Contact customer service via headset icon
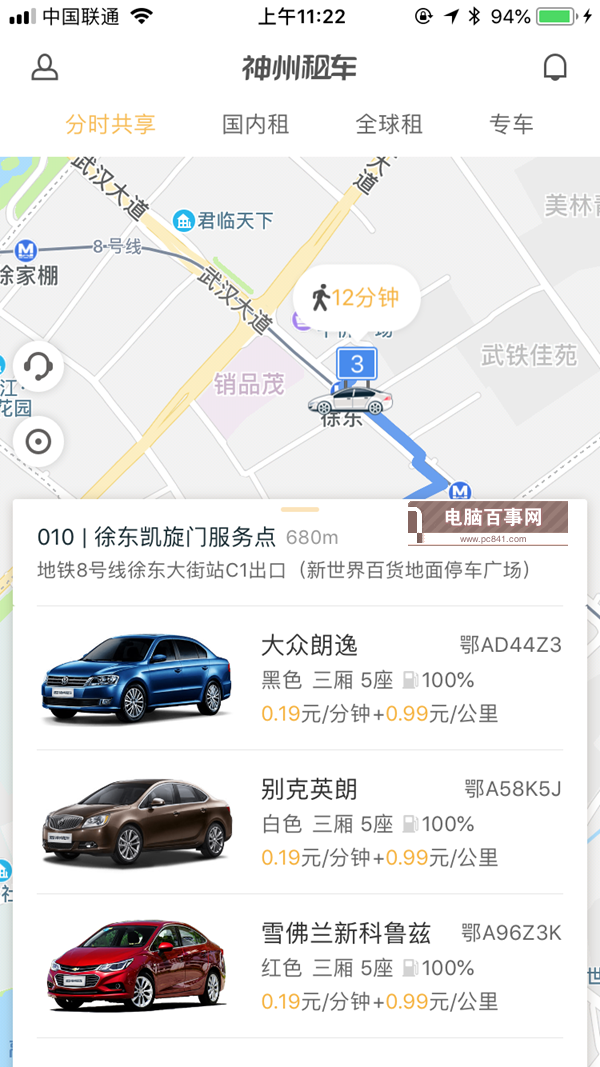Image resolution: width=600 pixels, height=1067 pixels. click(x=38, y=367)
